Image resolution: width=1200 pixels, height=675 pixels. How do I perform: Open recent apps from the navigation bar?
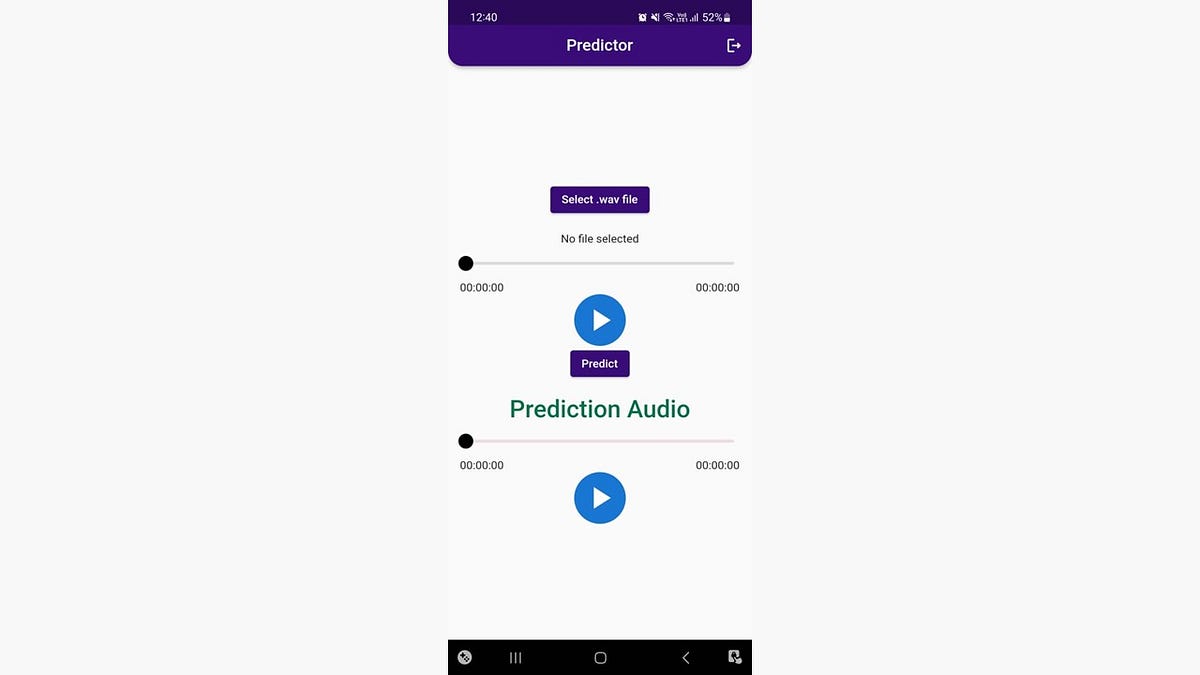click(x=516, y=657)
